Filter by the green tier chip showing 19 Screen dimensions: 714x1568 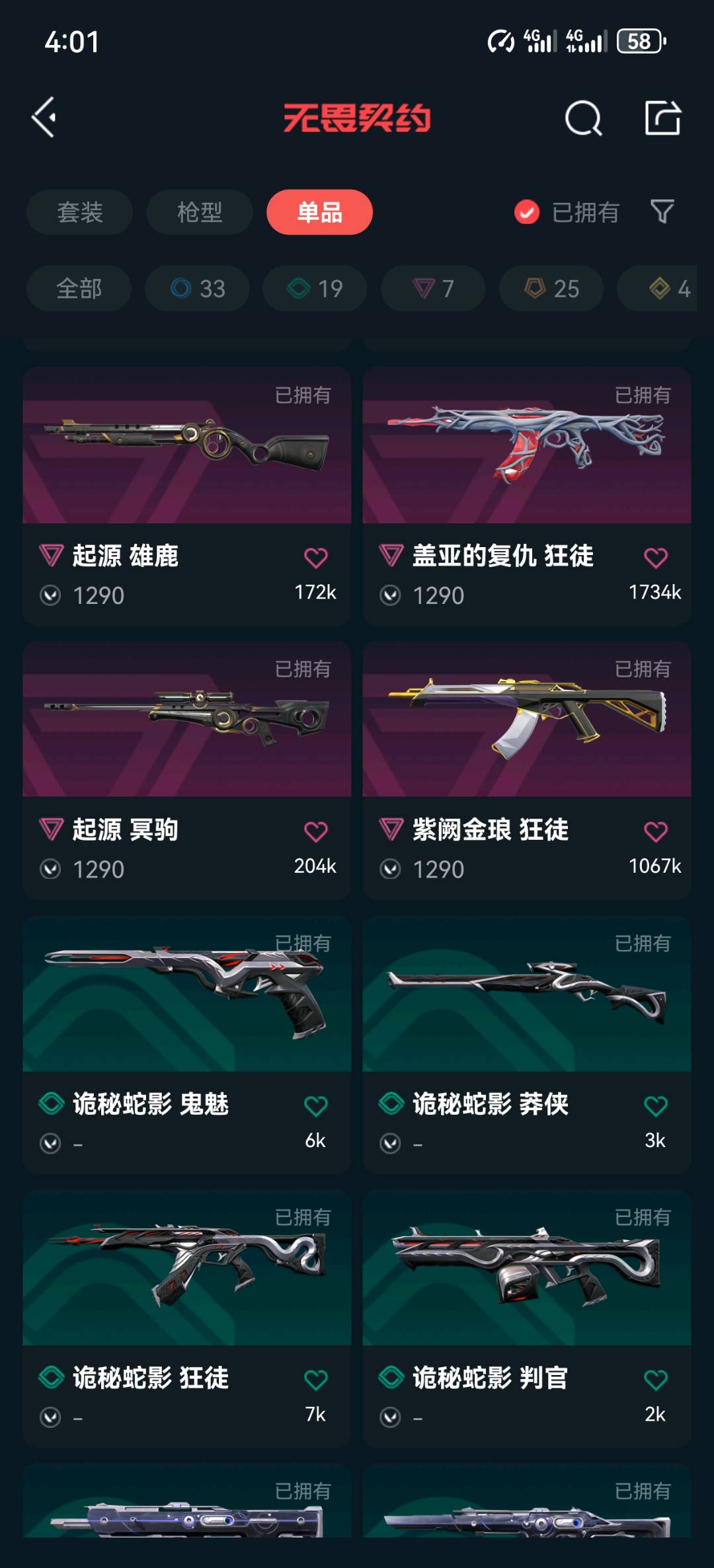point(315,289)
